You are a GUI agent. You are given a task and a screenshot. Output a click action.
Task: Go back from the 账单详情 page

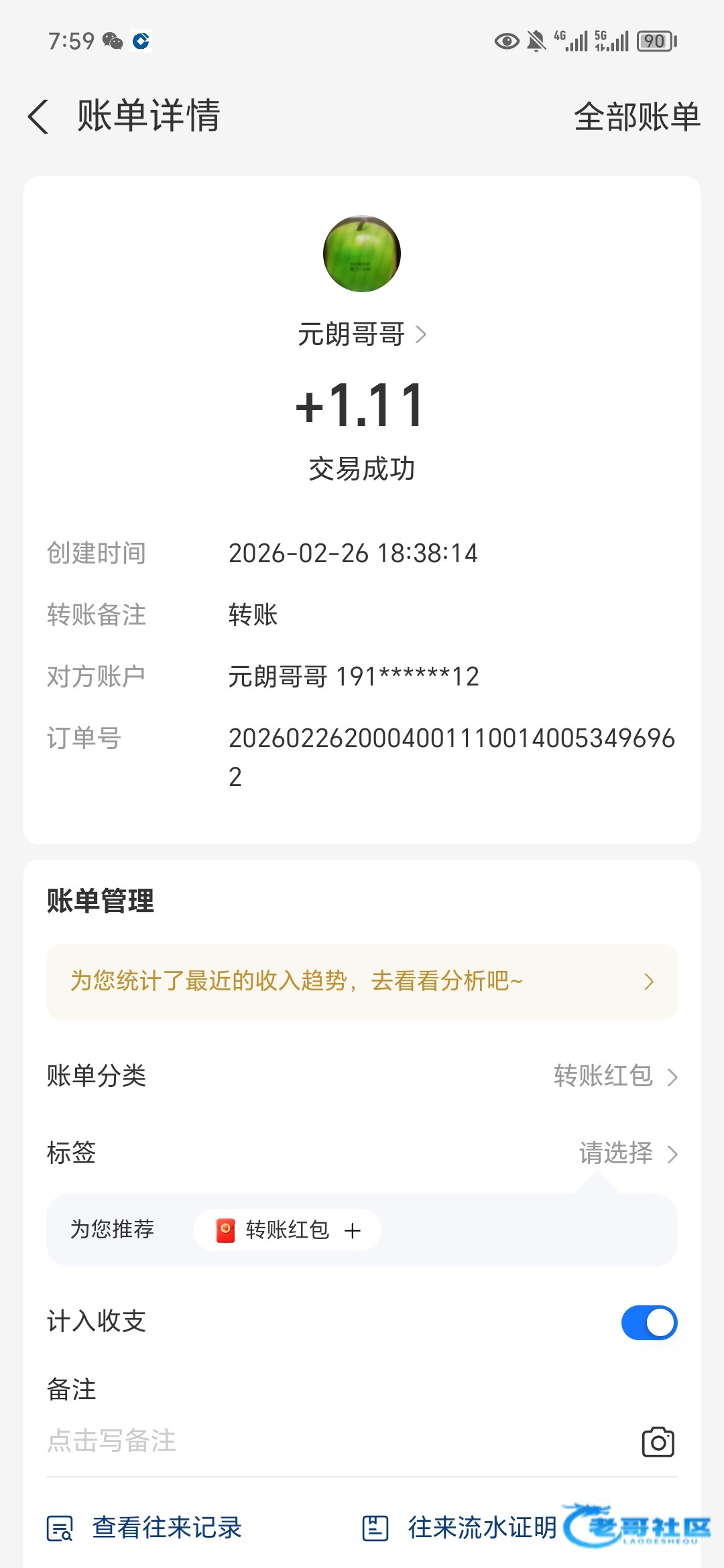pos(39,117)
